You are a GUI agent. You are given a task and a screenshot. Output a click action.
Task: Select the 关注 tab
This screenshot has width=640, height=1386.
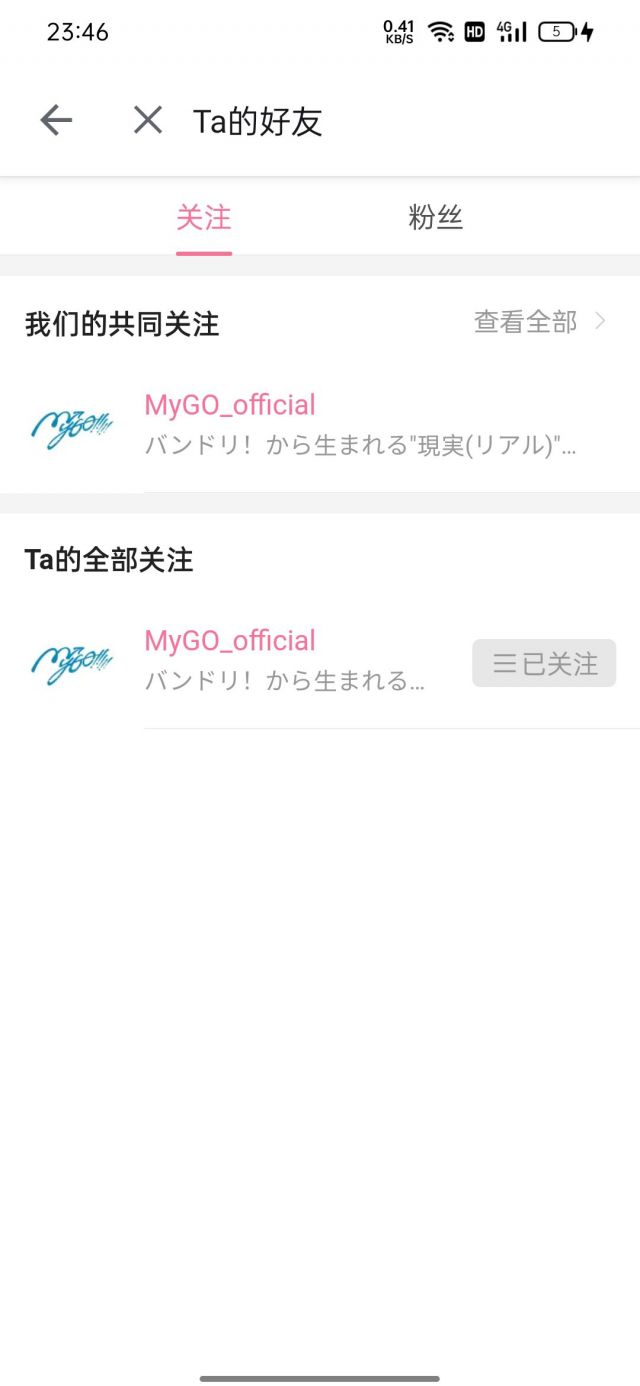[204, 218]
